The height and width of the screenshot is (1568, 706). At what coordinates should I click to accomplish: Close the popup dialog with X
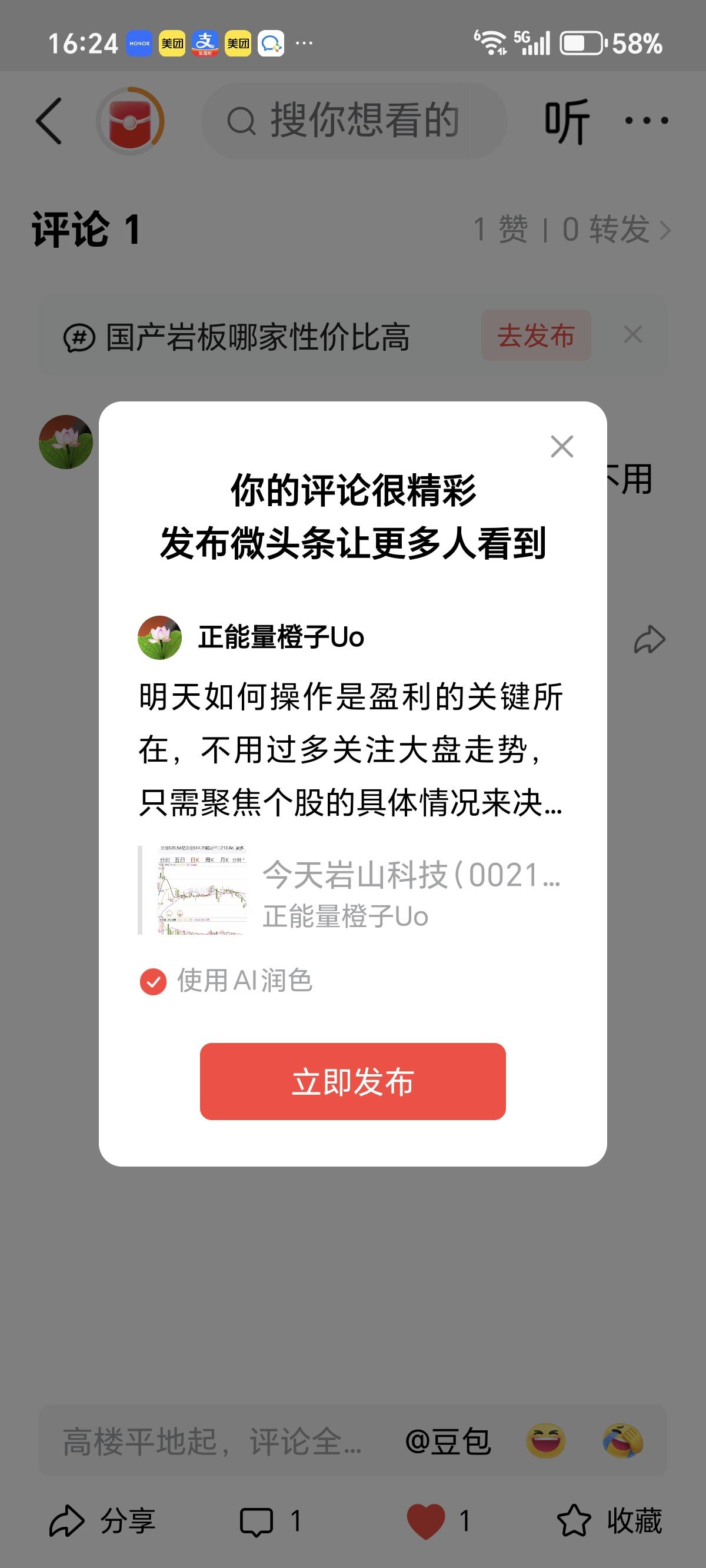click(562, 447)
